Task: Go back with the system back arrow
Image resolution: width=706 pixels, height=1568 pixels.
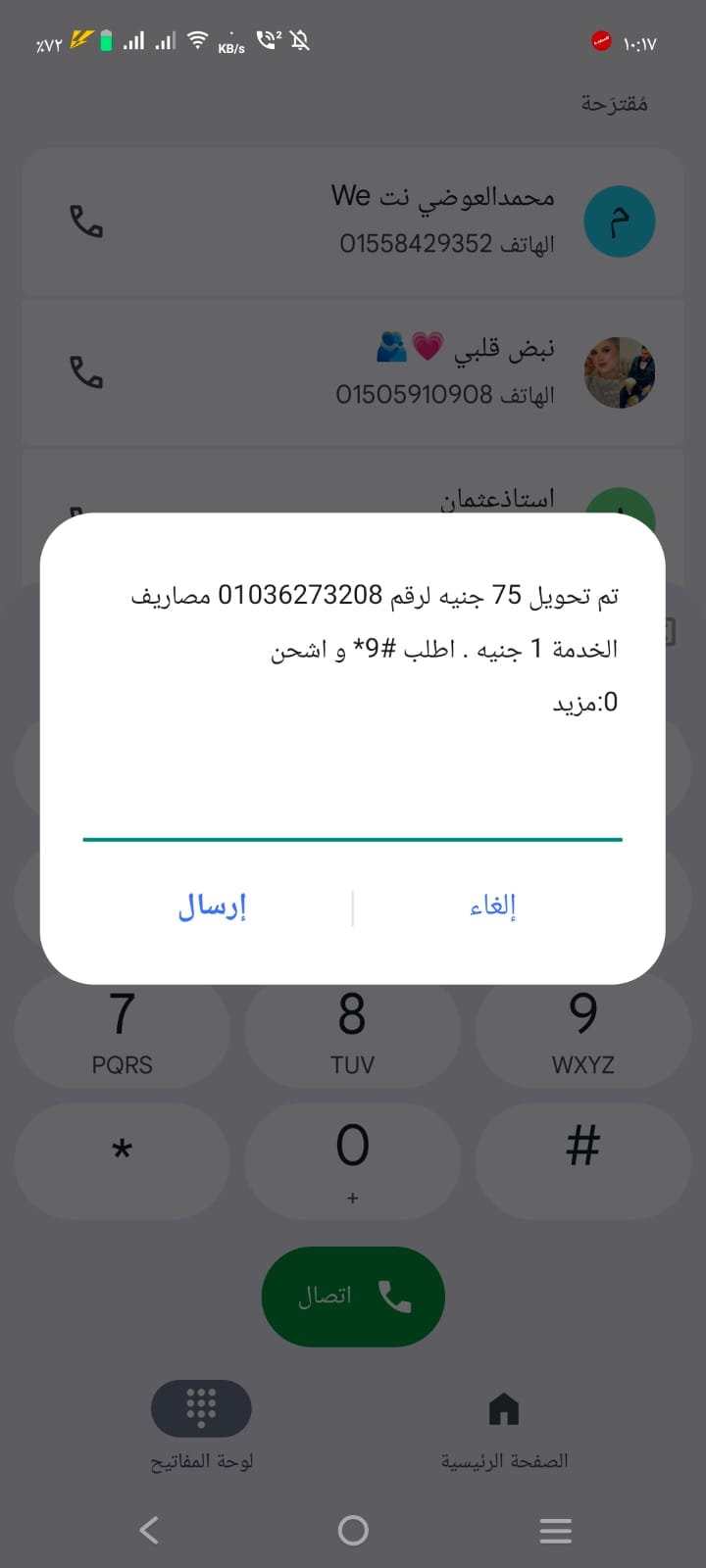Action: click(149, 1530)
